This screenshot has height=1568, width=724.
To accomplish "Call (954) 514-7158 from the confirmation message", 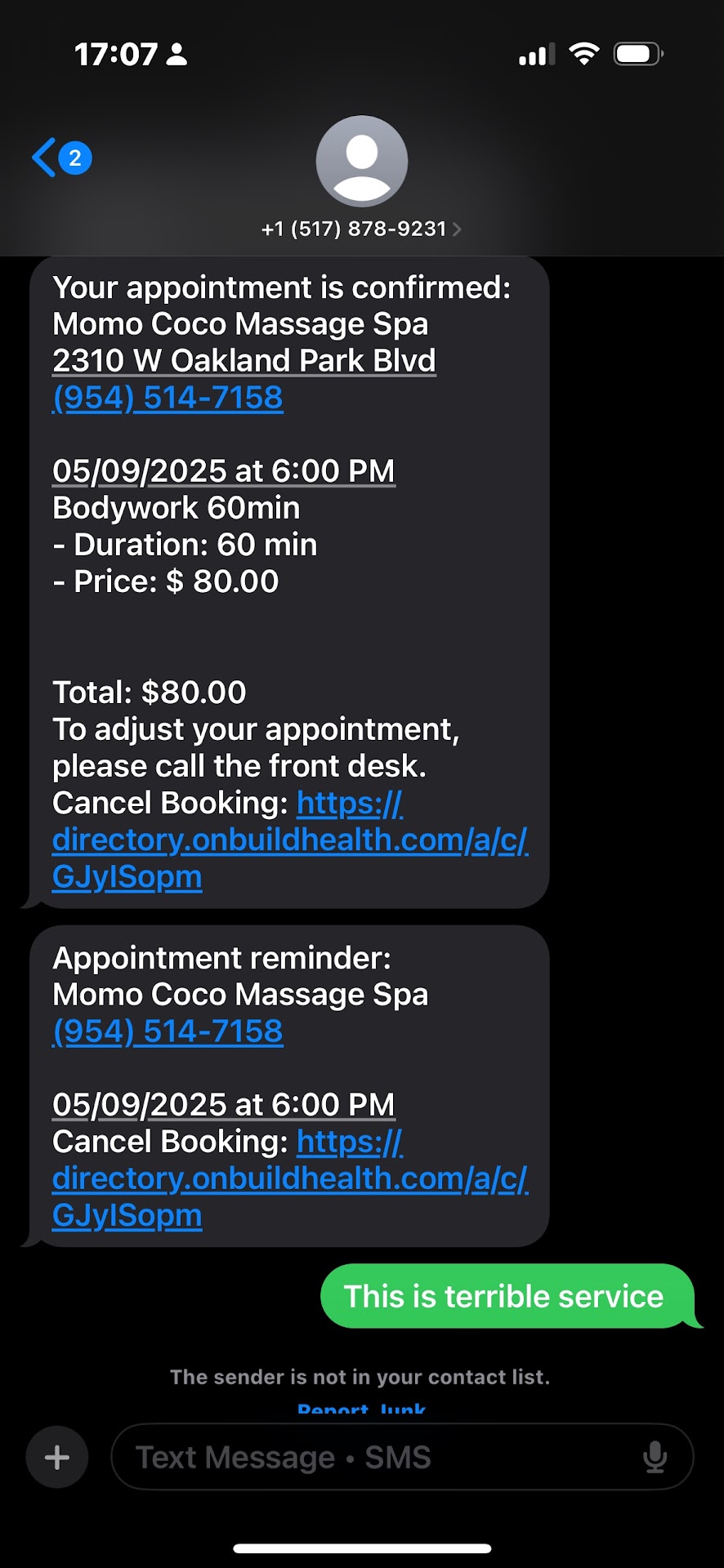I will click(168, 398).
